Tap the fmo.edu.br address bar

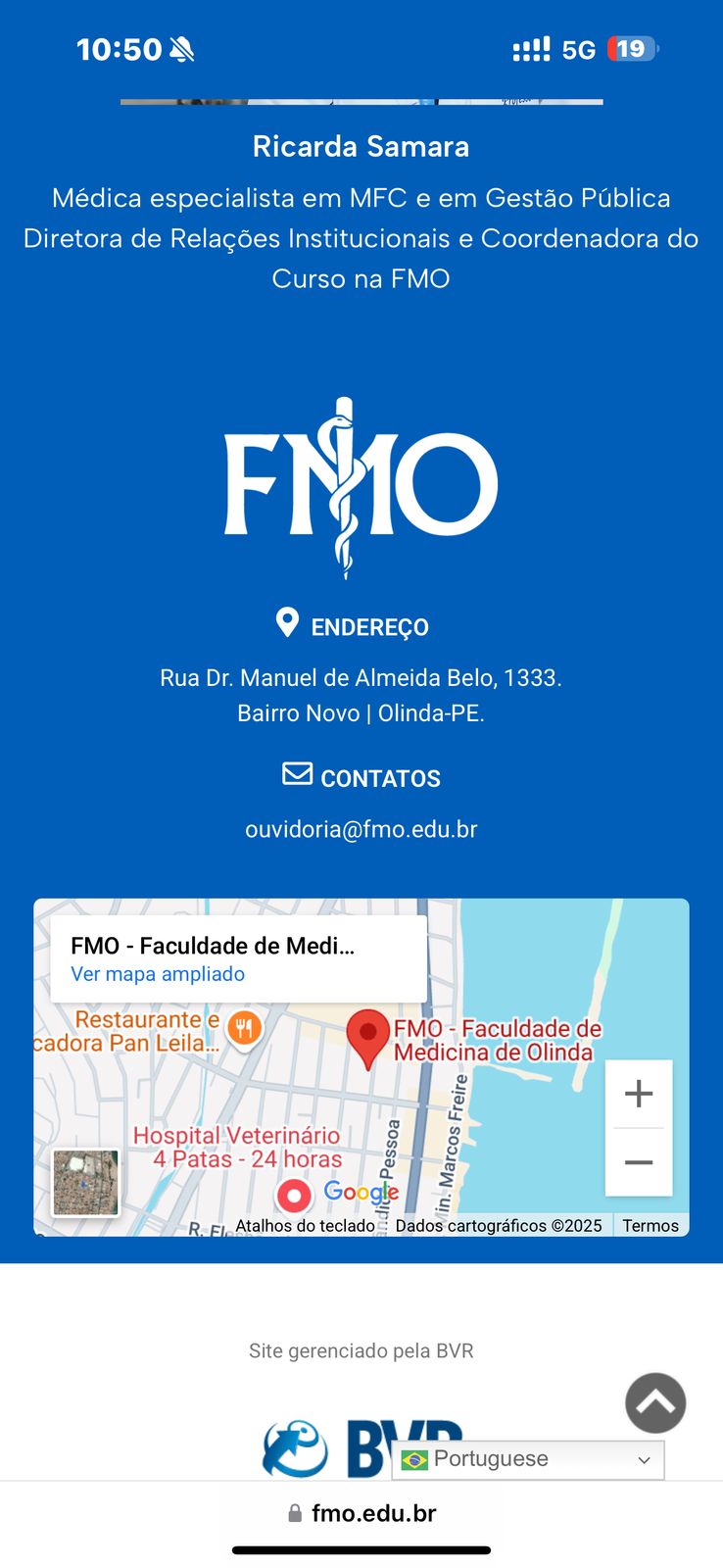coord(362,1513)
